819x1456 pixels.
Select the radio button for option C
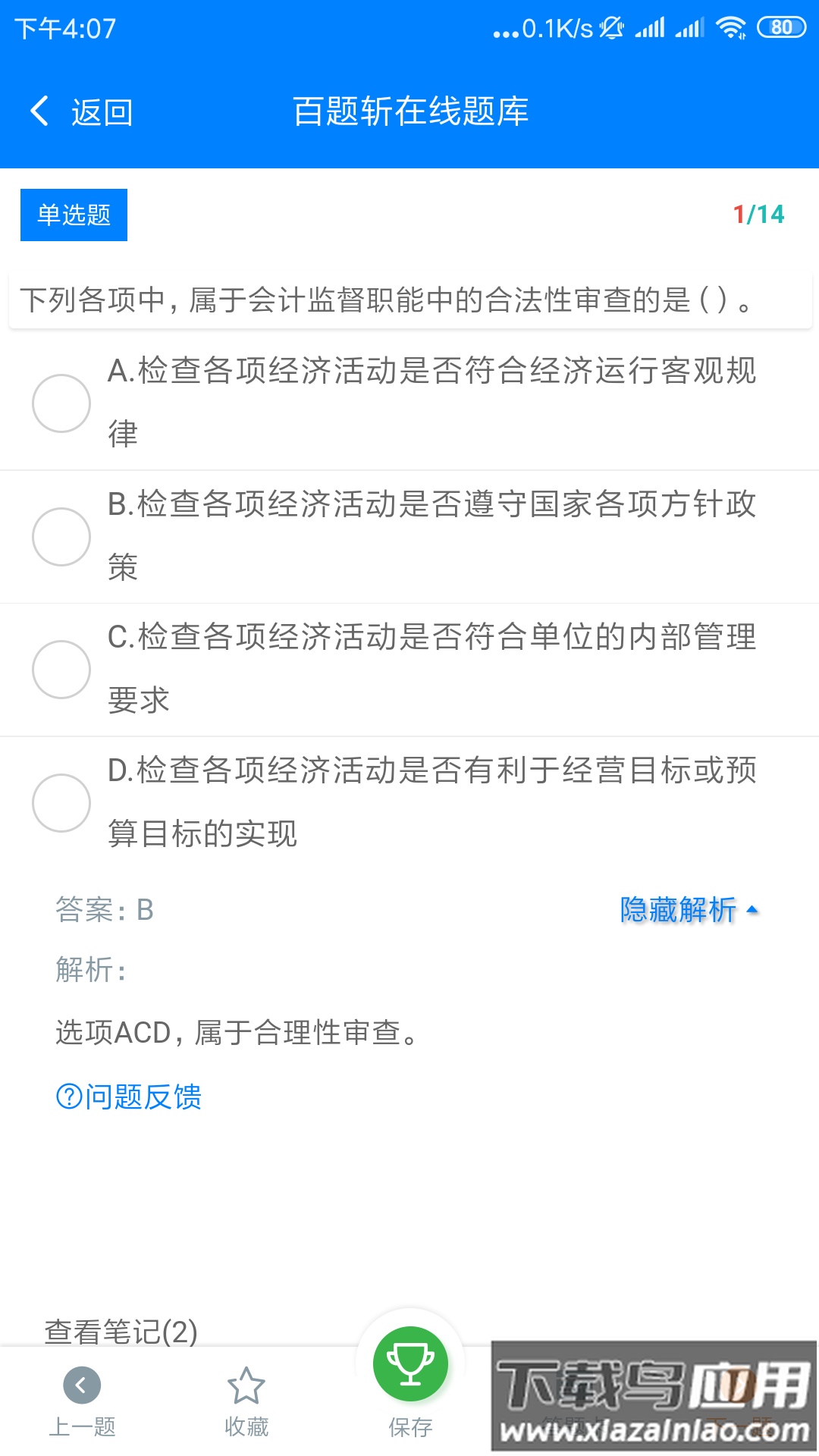(x=61, y=670)
